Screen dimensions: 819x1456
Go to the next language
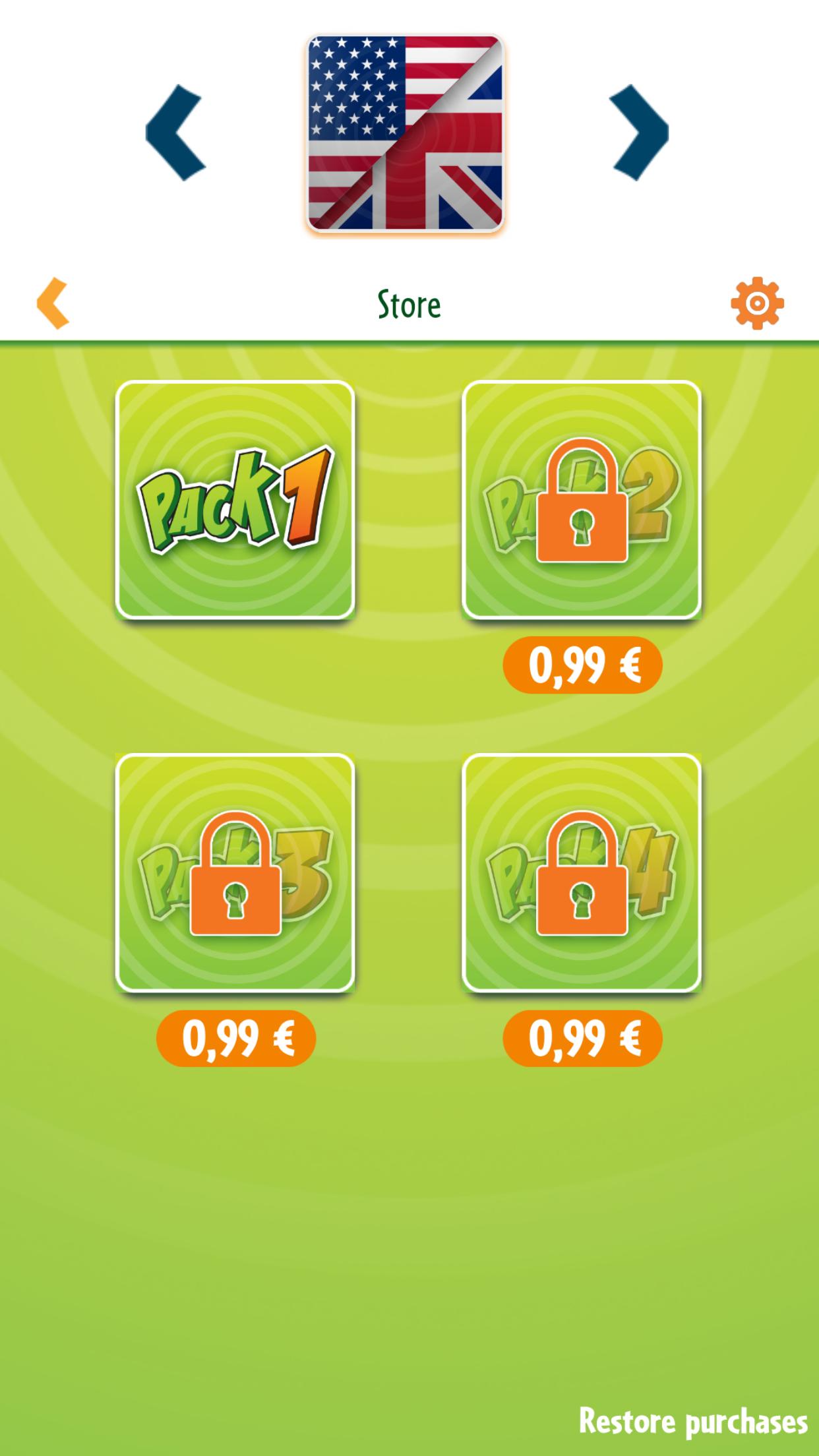638,133
